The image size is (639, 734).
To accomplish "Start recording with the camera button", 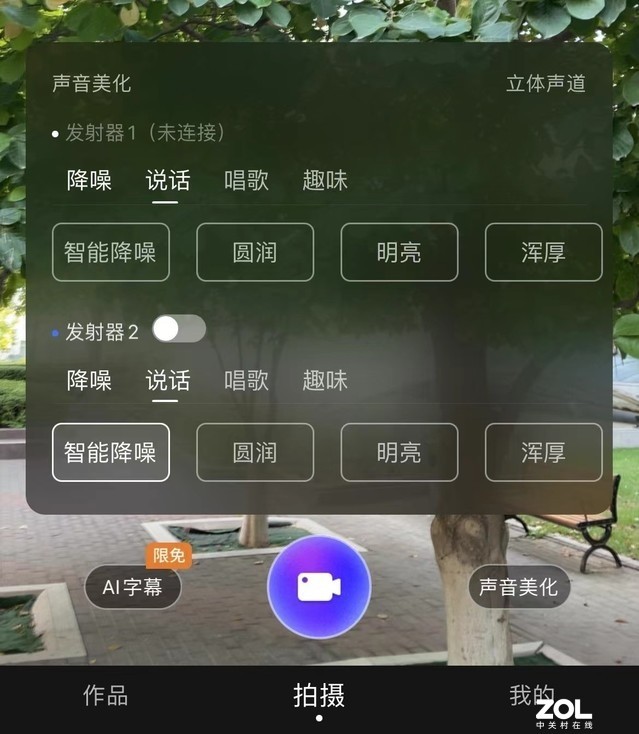I will click(x=319, y=587).
